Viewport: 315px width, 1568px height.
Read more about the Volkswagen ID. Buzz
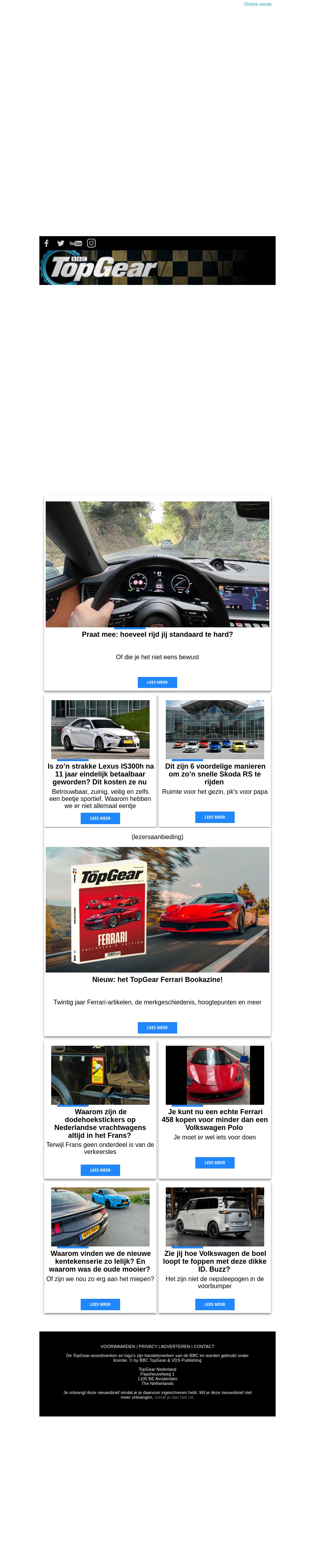[215, 1304]
